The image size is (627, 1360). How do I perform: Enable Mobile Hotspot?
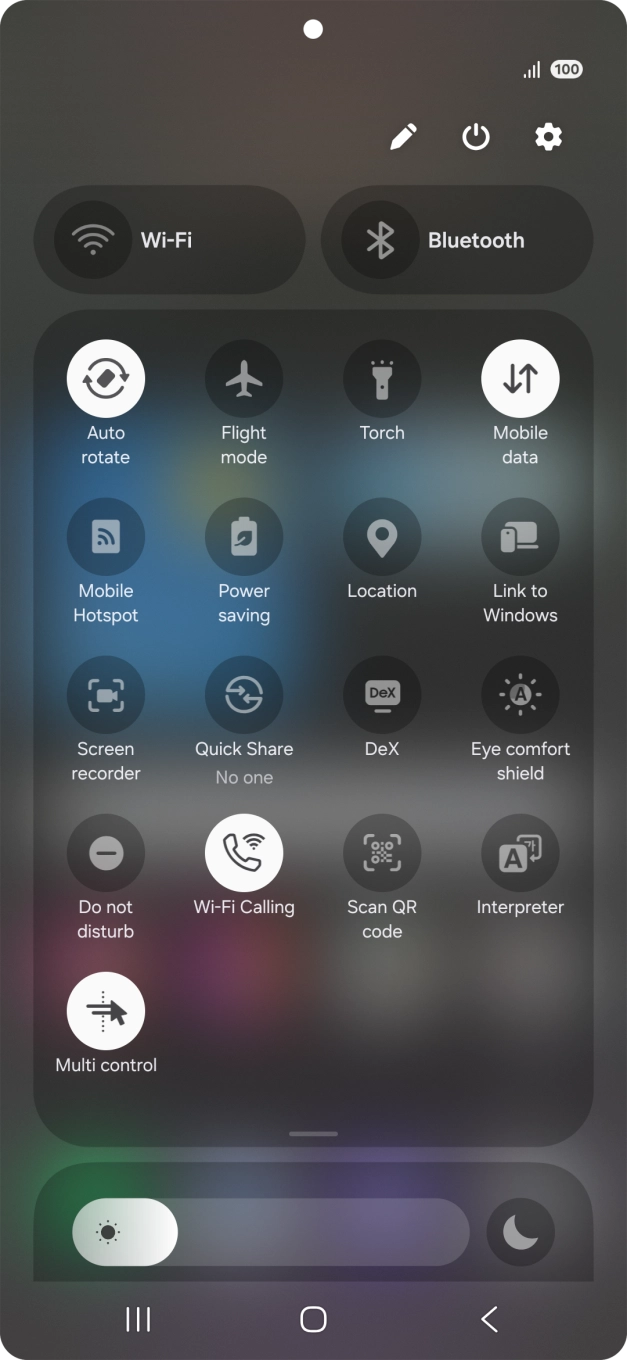click(106, 537)
